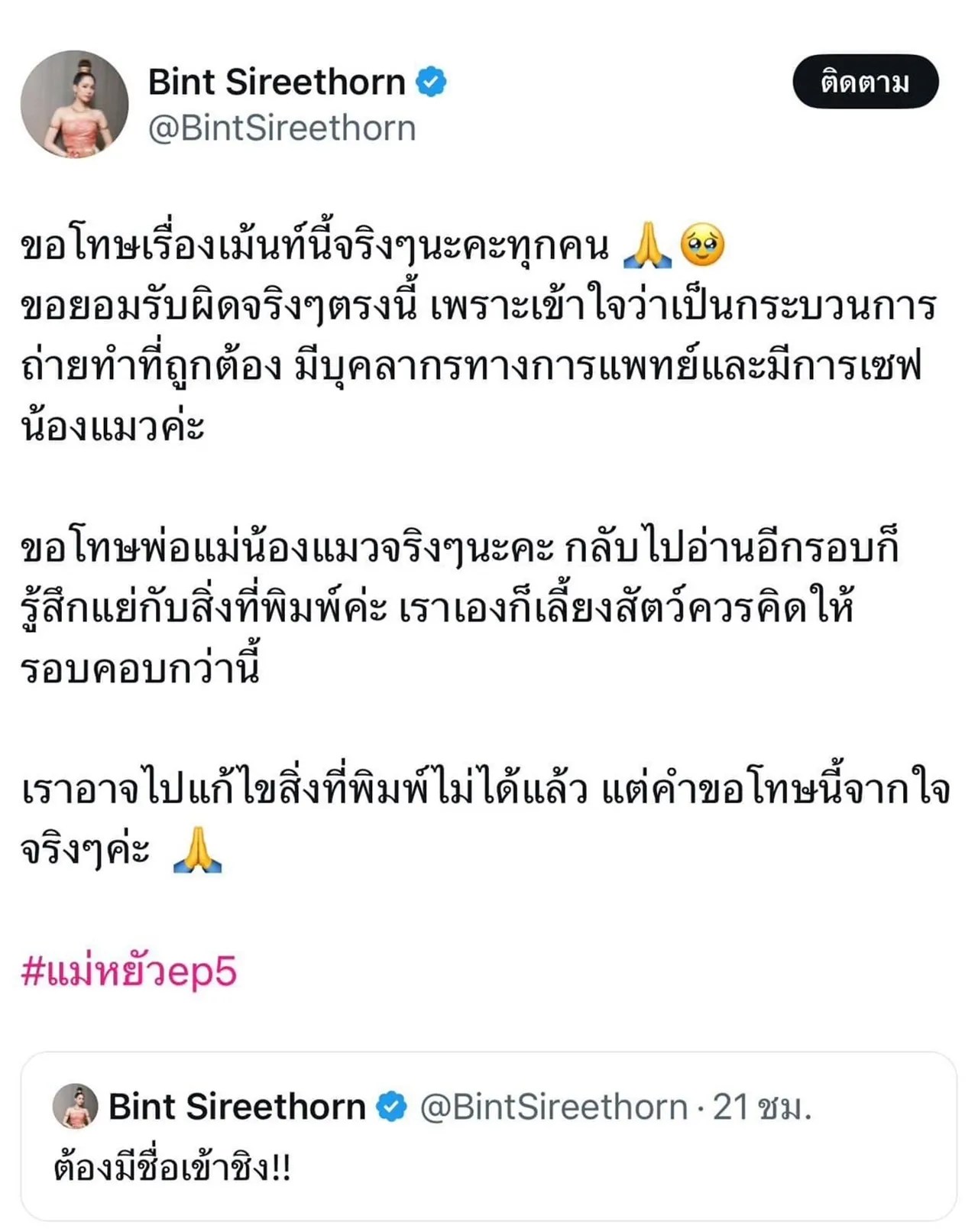Tap the ติดตาม follow button
The image size is (978, 1232).
pyautogui.click(x=865, y=82)
